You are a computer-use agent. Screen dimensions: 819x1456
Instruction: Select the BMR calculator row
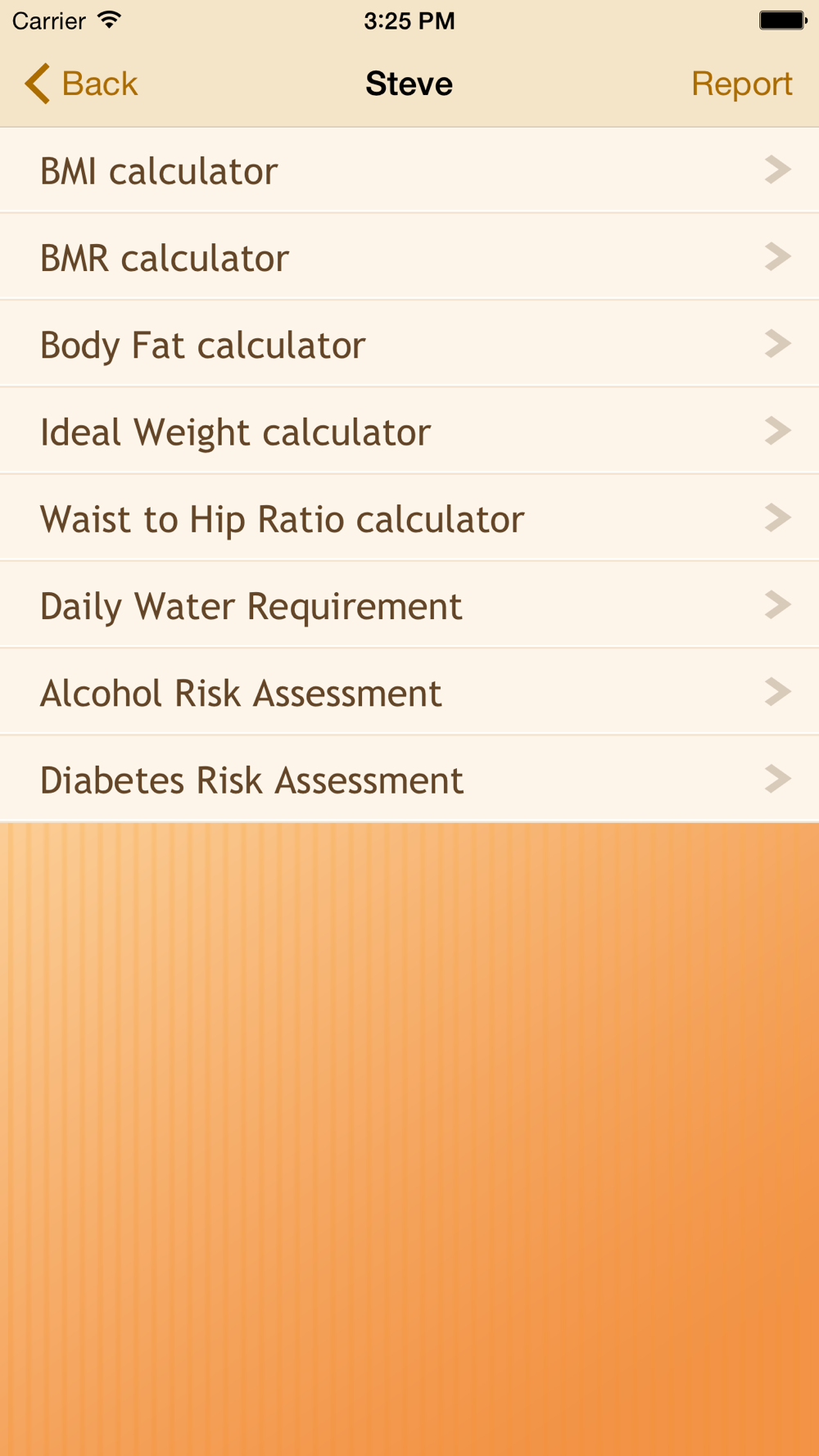409,258
